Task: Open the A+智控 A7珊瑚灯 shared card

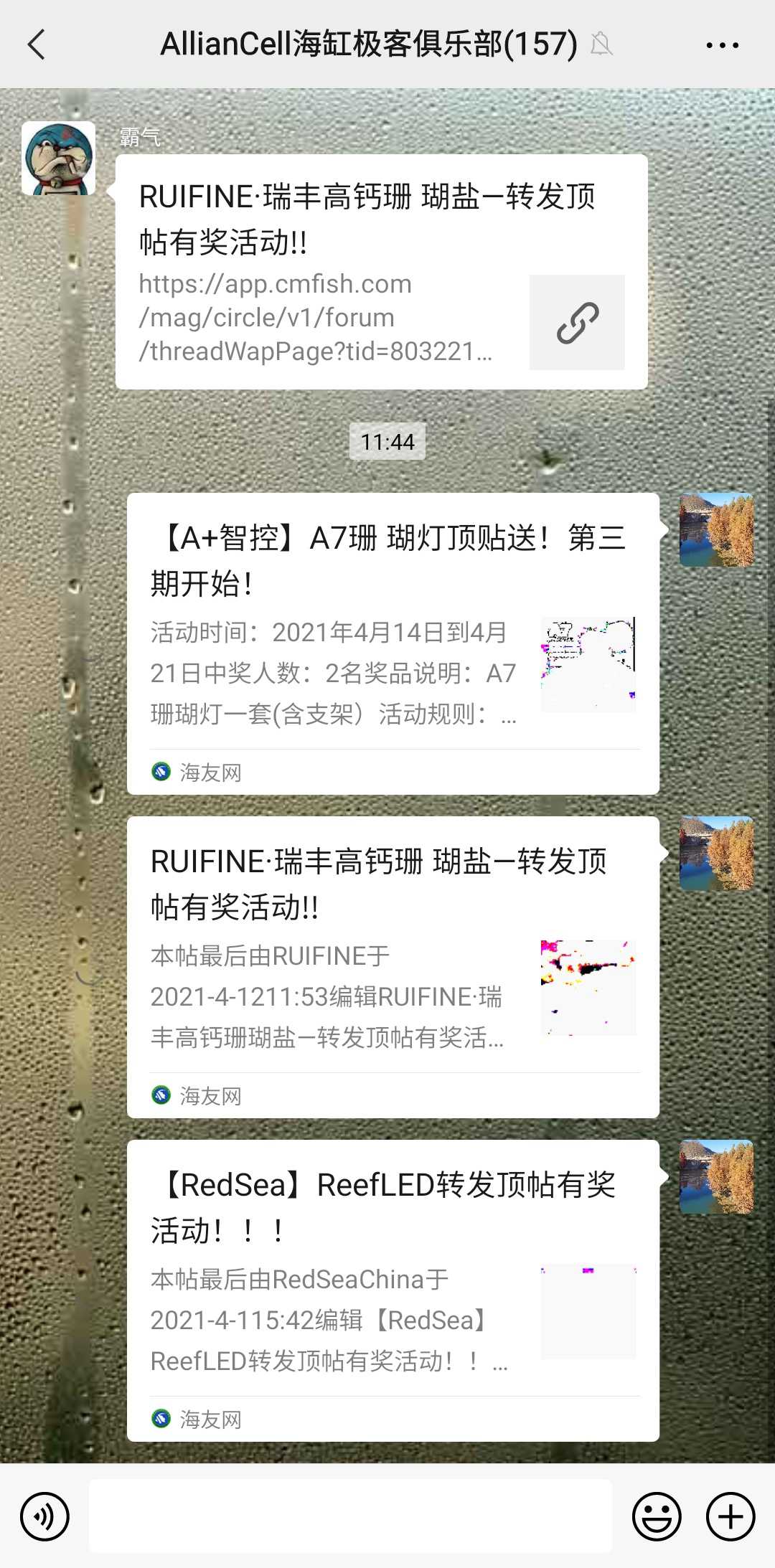Action: [x=393, y=643]
